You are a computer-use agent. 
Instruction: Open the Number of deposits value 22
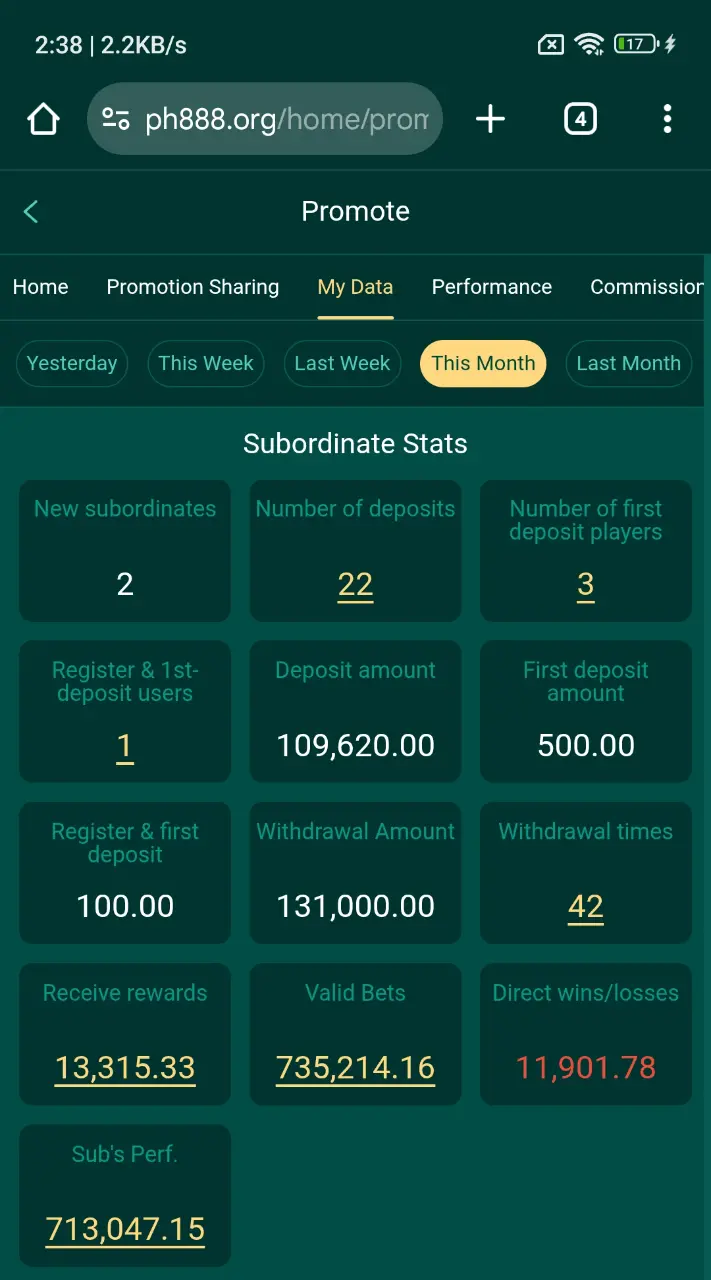tap(355, 585)
